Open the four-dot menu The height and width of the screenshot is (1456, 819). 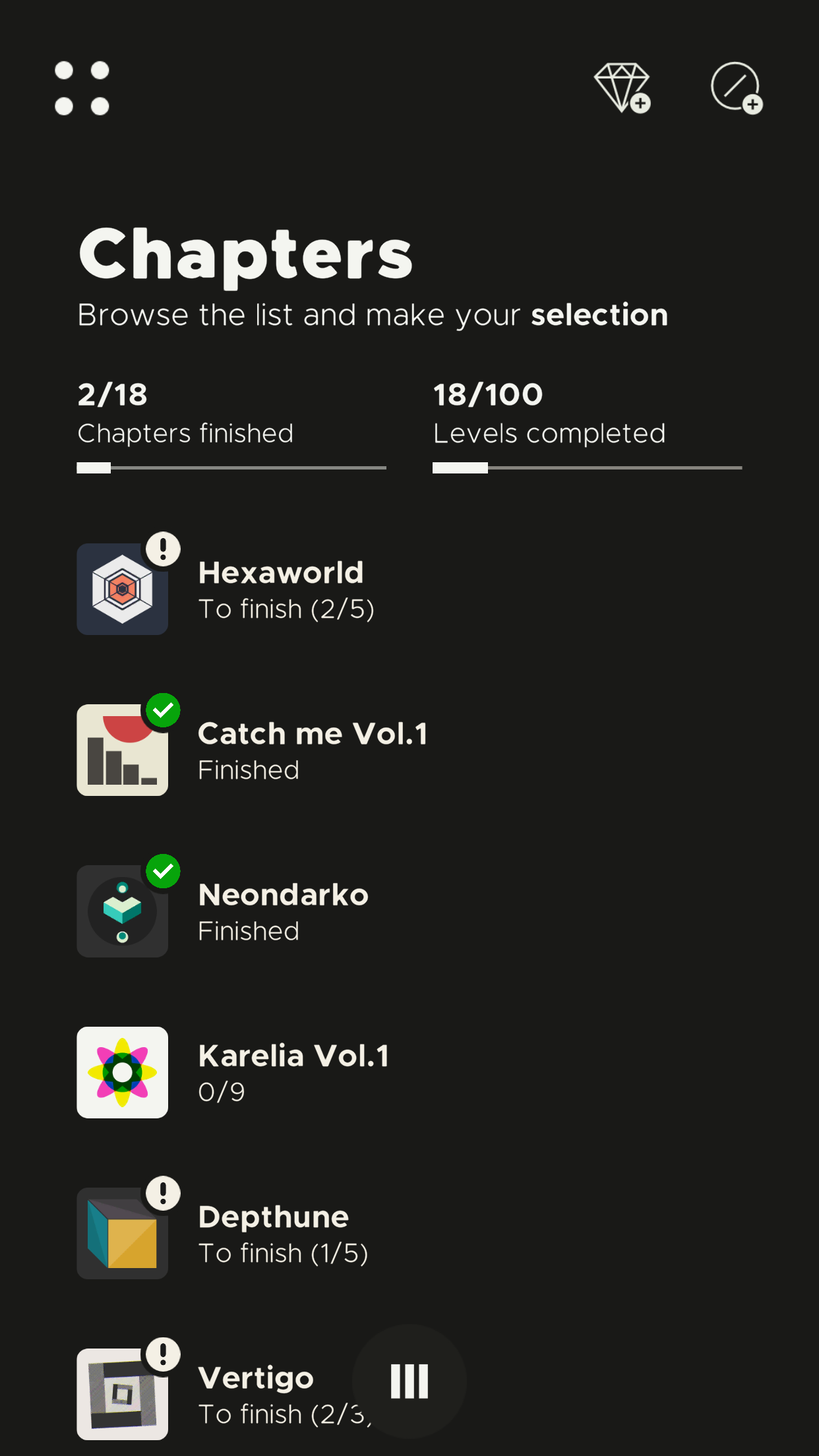(82, 88)
